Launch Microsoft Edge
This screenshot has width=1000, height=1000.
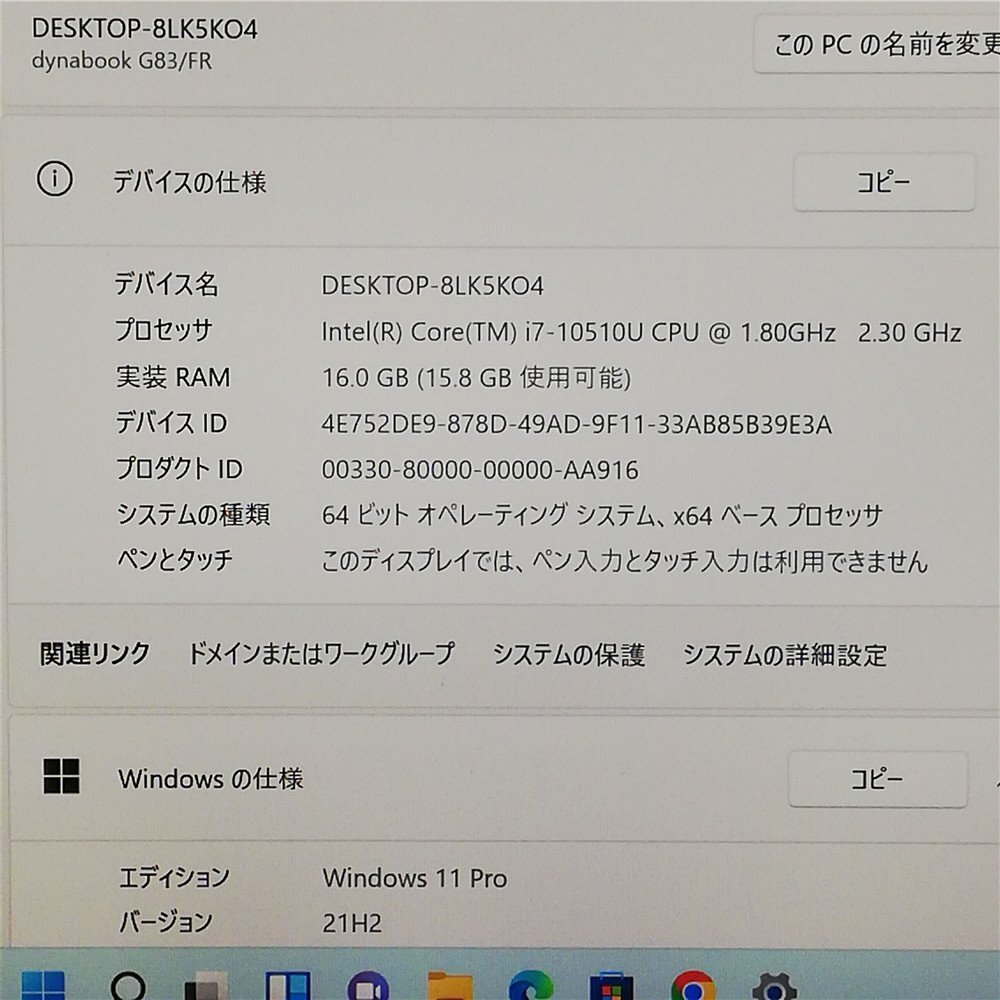530,987
